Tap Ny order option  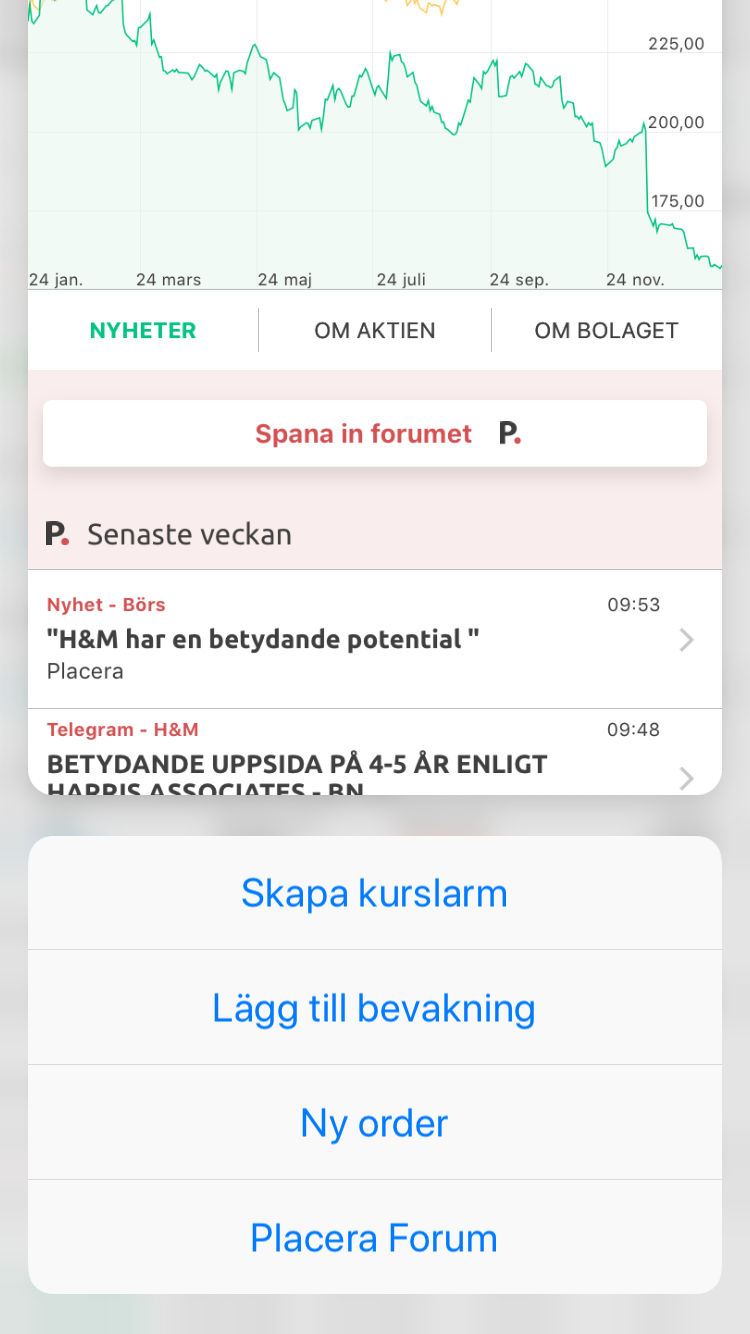[x=375, y=1123]
